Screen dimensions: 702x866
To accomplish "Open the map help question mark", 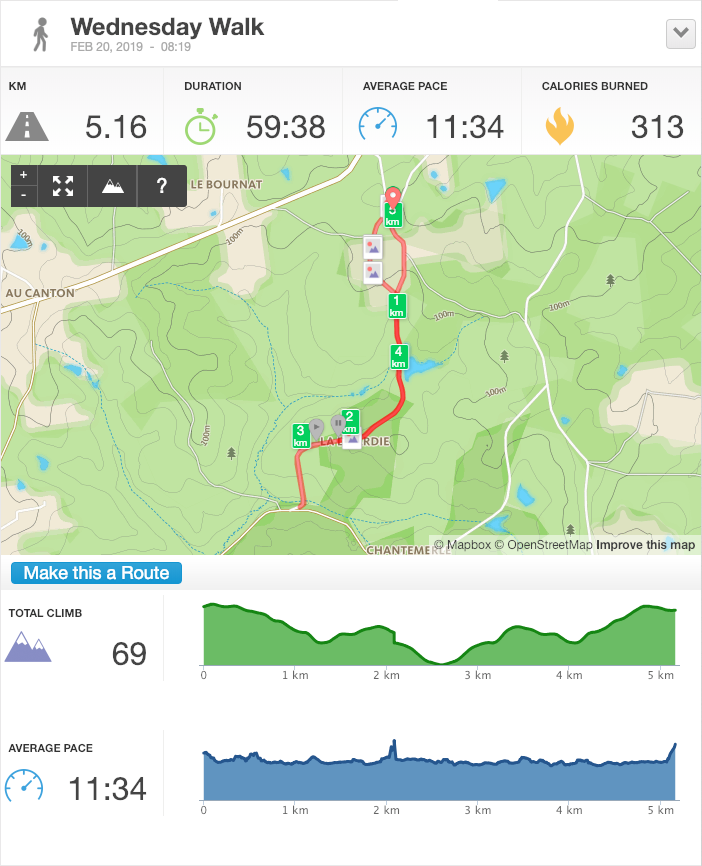I will point(162,186).
